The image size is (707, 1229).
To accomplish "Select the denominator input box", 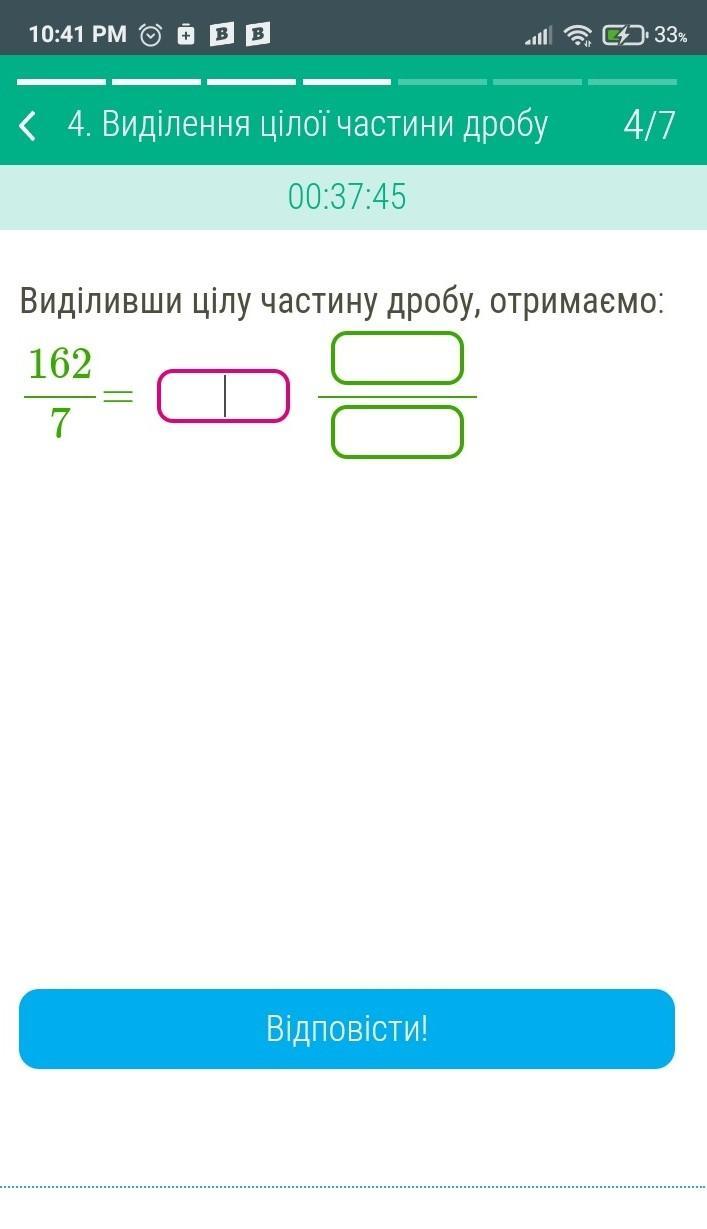I will (x=398, y=432).
